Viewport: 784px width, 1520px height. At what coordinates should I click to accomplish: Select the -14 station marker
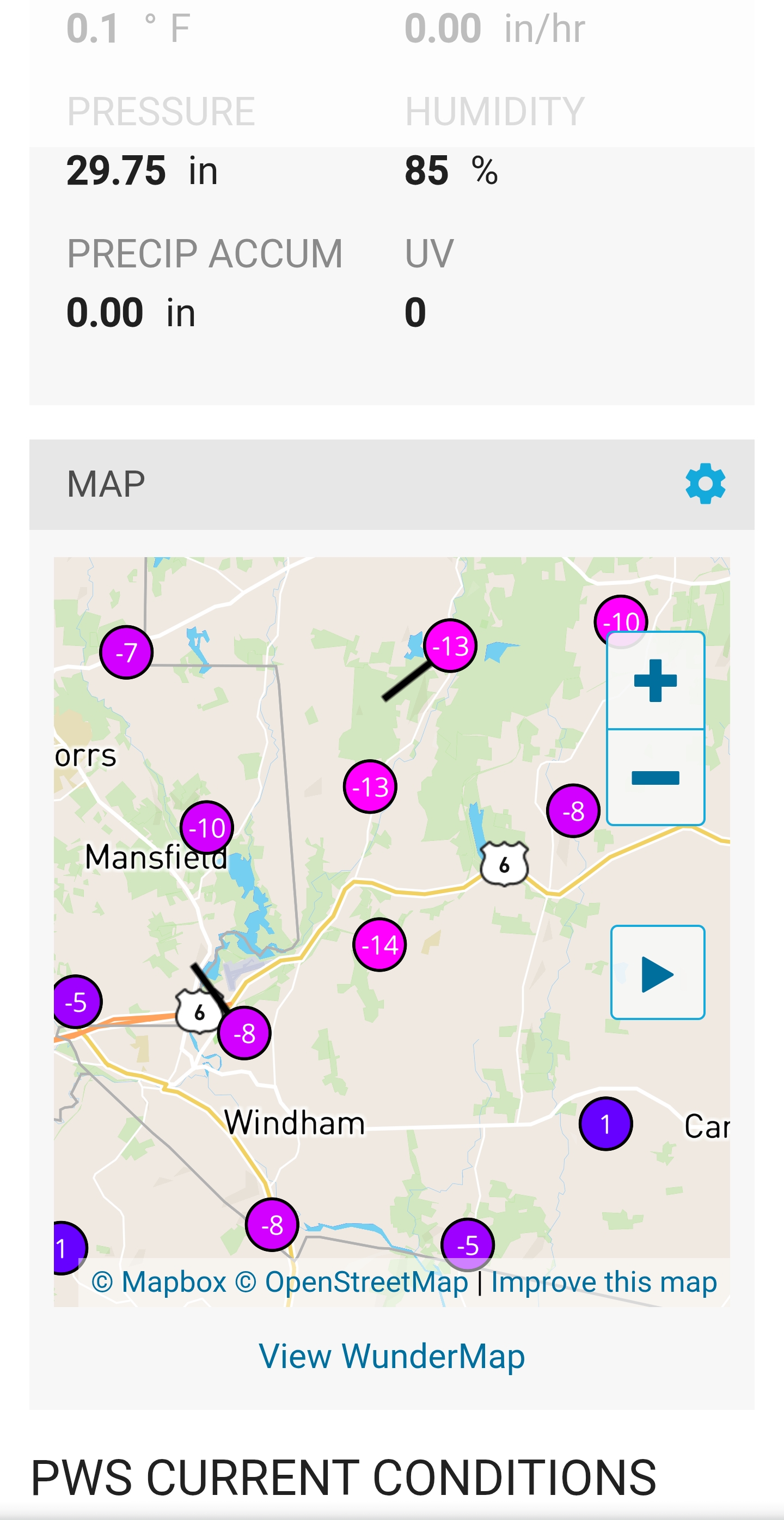[379, 945]
